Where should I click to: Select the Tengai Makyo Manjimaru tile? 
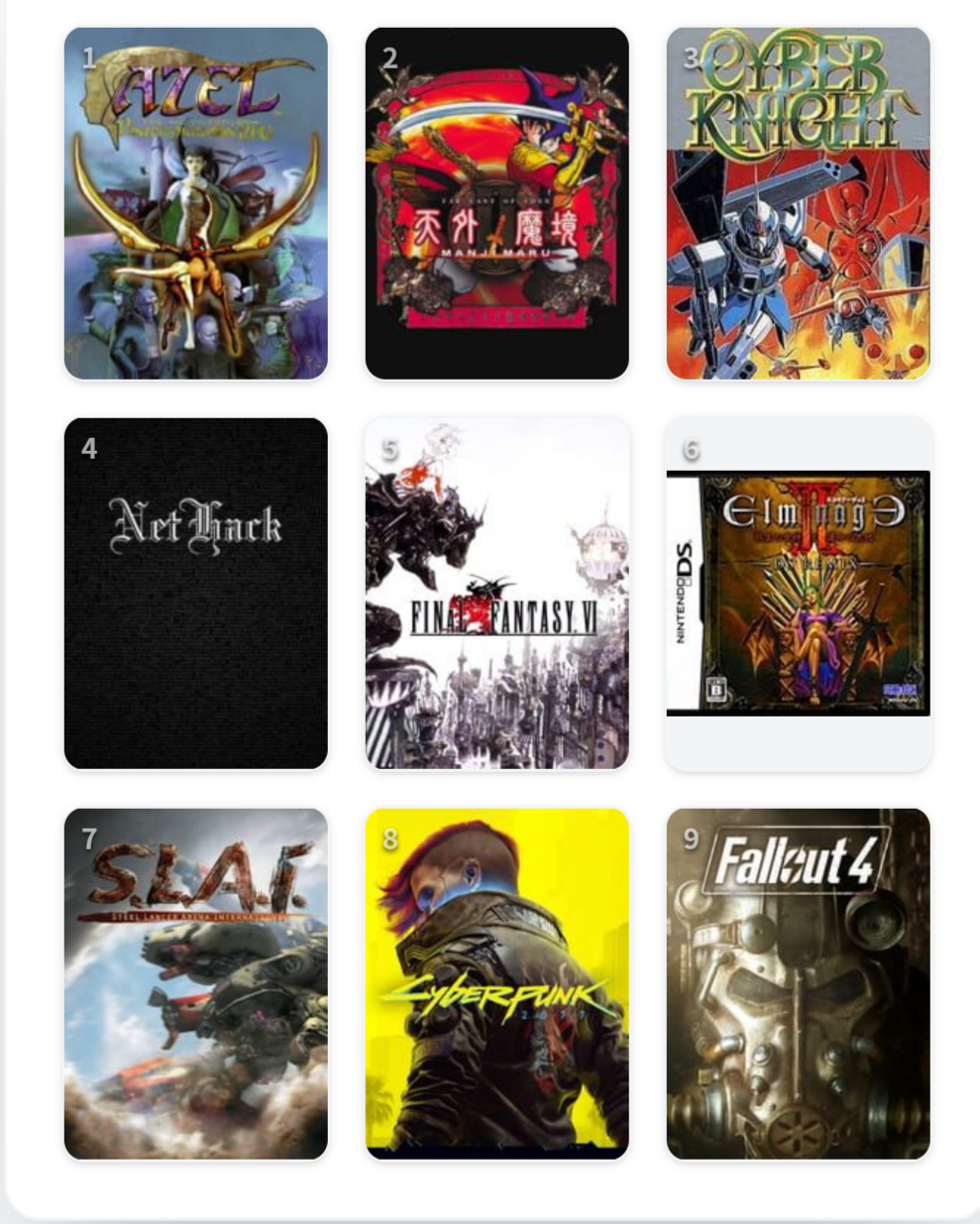click(x=497, y=203)
